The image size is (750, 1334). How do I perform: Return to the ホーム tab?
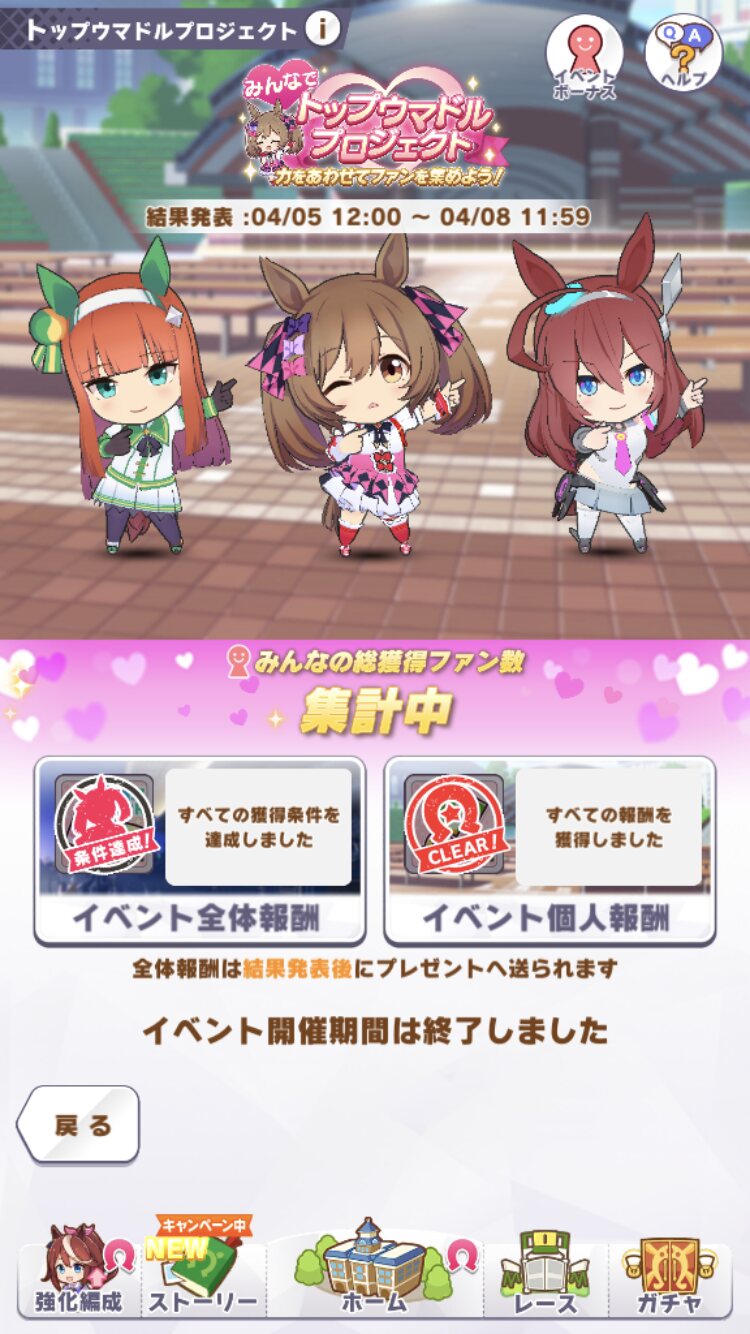(375, 1272)
